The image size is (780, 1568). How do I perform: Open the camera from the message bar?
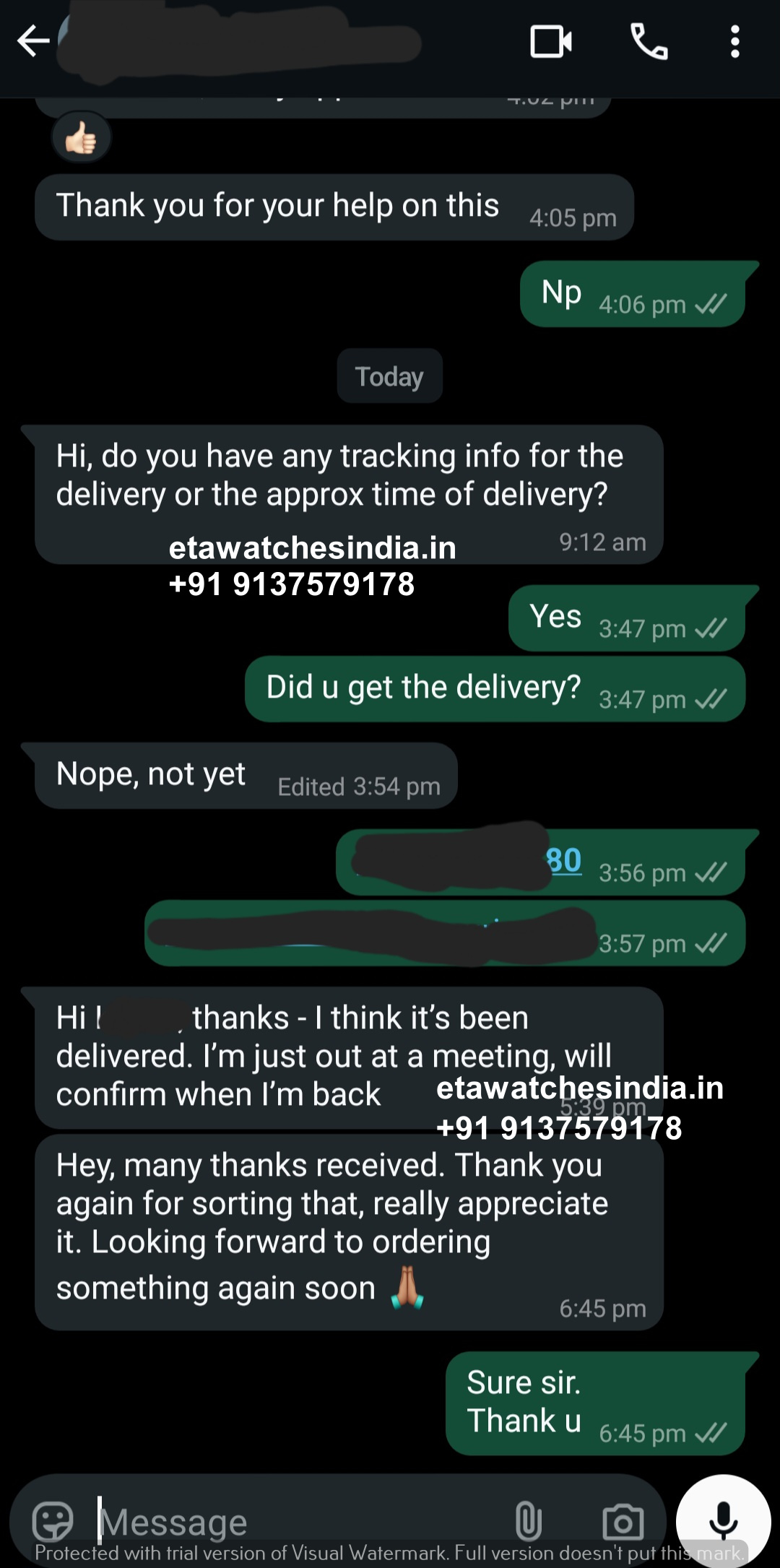tap(623, 1521)
